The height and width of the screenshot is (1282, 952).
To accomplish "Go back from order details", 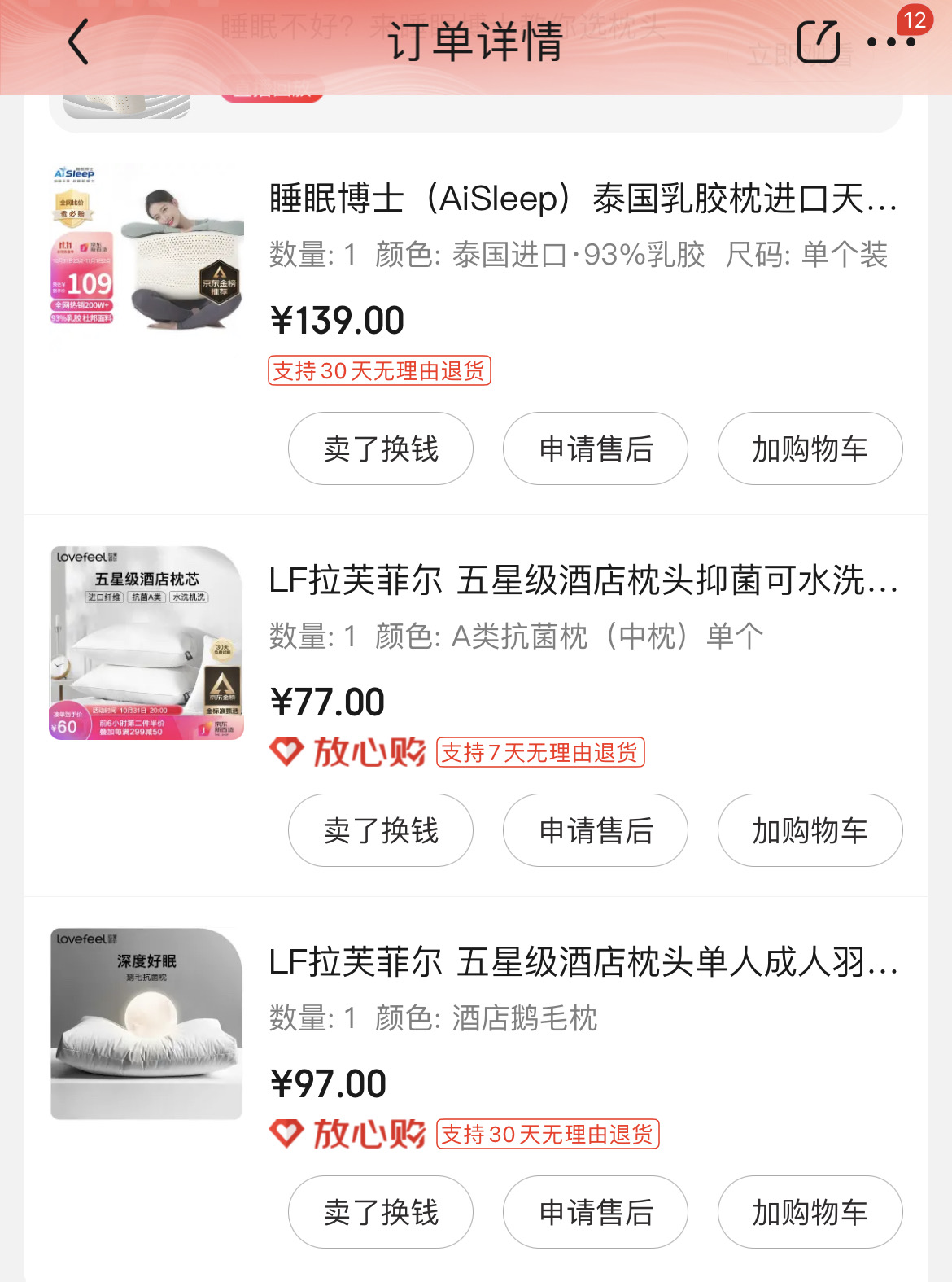I will 79,42.
